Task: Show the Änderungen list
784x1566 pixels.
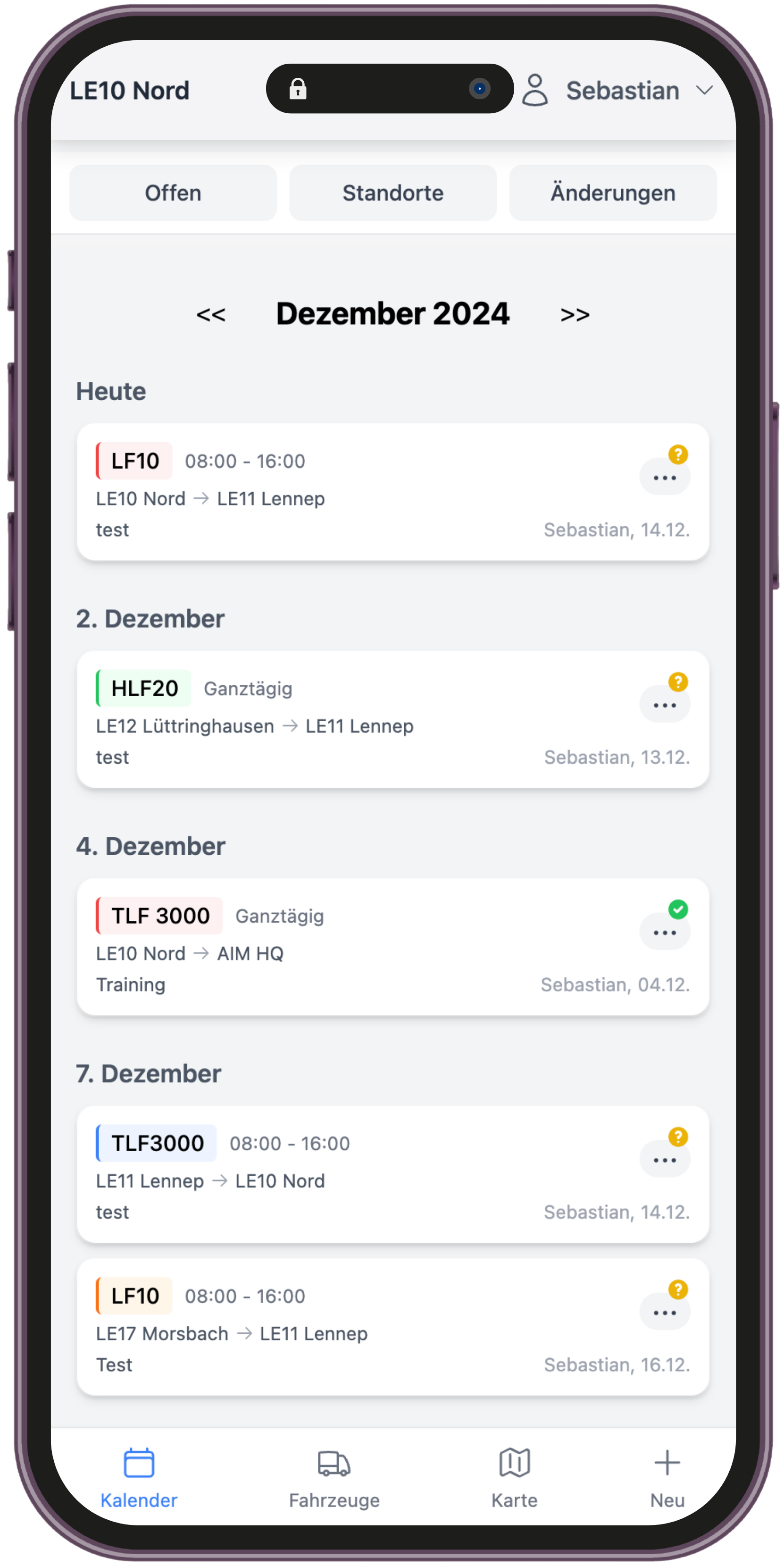Action: click(613, 193)
